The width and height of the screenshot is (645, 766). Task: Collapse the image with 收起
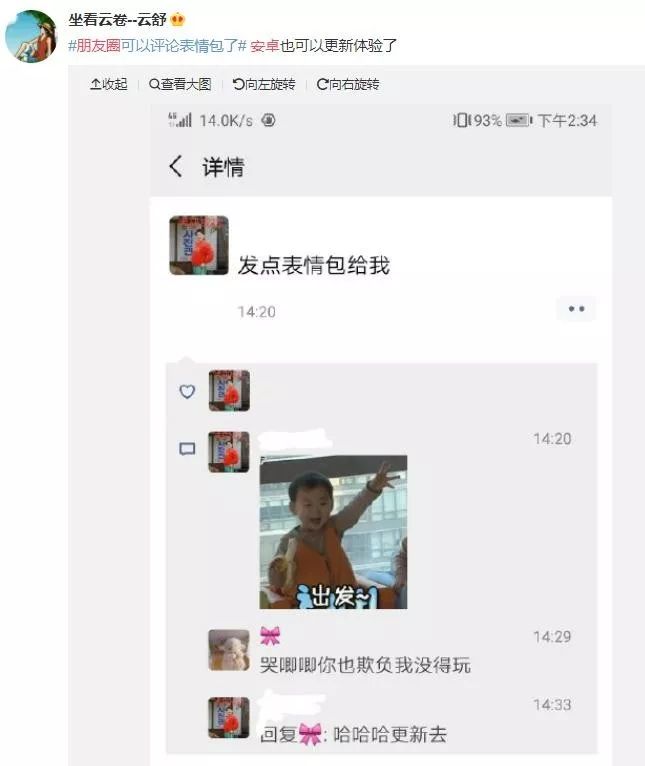(x=109, y=84)
